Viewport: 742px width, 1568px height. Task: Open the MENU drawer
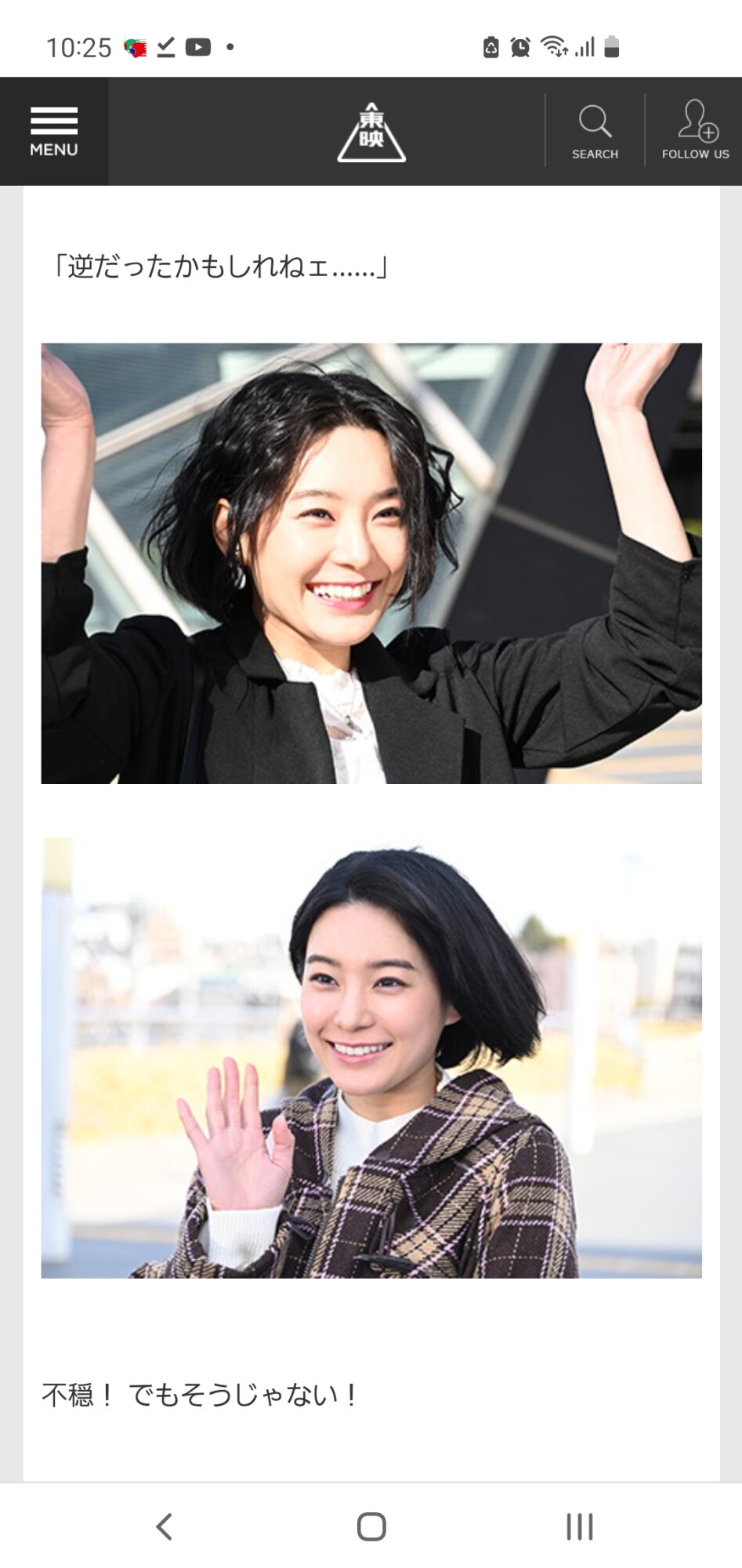[x=54, y=132]
